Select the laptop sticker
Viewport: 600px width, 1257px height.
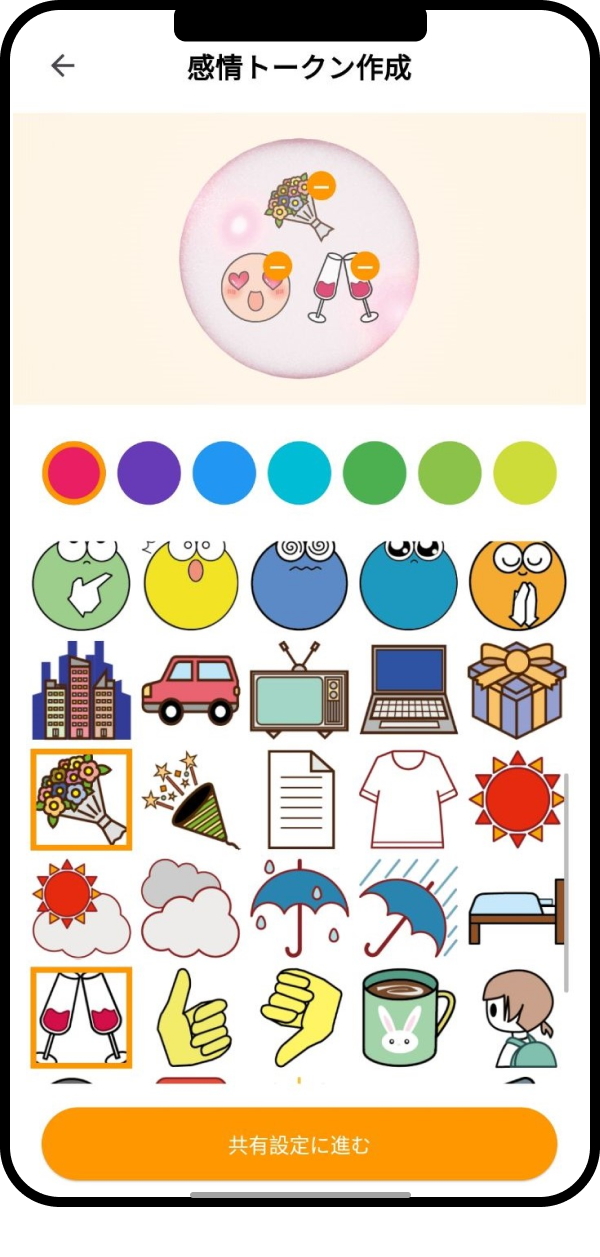(408, 690)
